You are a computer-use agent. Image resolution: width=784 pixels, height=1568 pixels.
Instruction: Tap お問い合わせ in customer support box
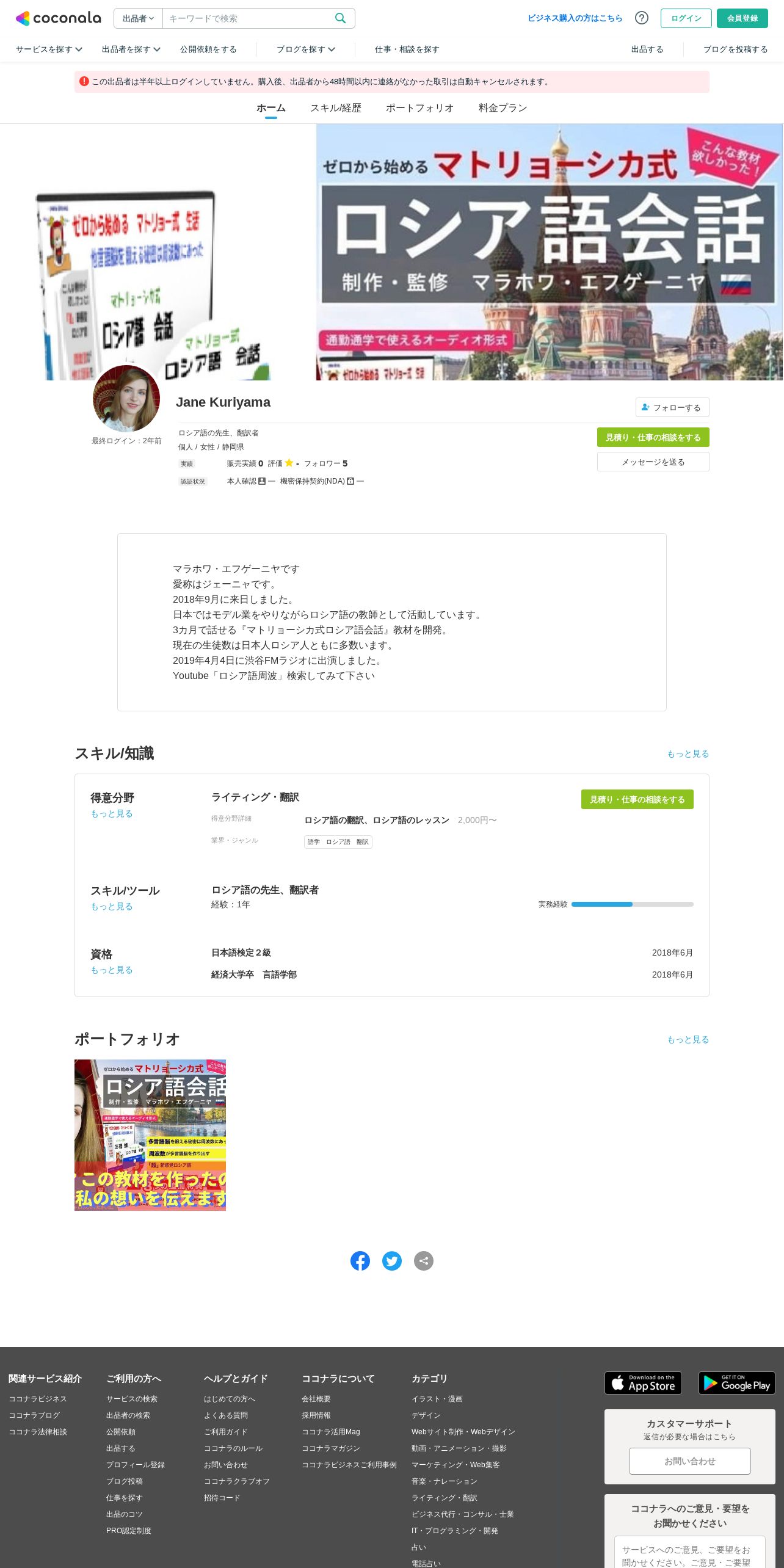click(x=689, y=1461)
